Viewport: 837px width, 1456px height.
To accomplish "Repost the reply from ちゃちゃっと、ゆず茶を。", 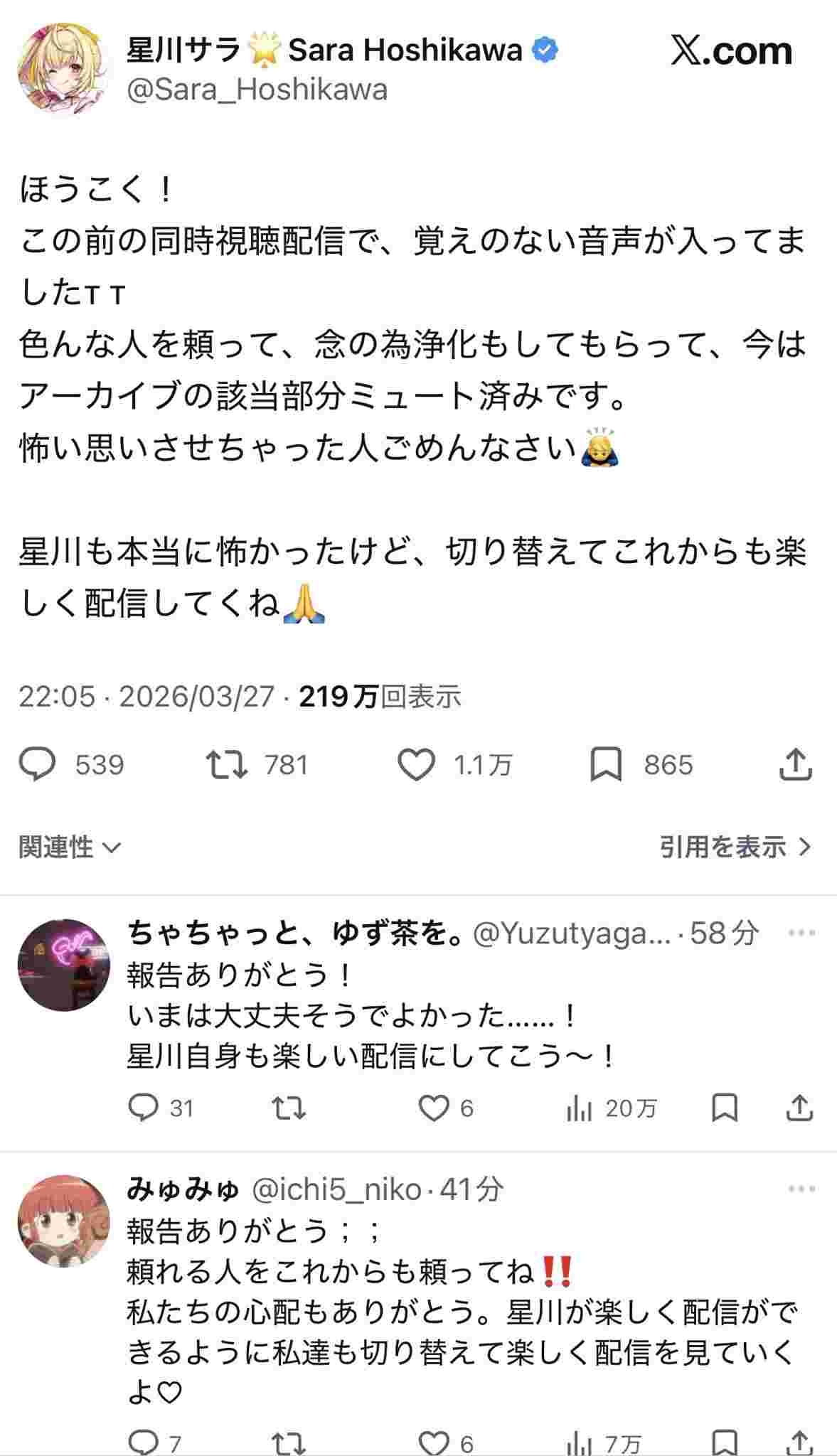I will pyautogui.click(x=289, y=1108).
